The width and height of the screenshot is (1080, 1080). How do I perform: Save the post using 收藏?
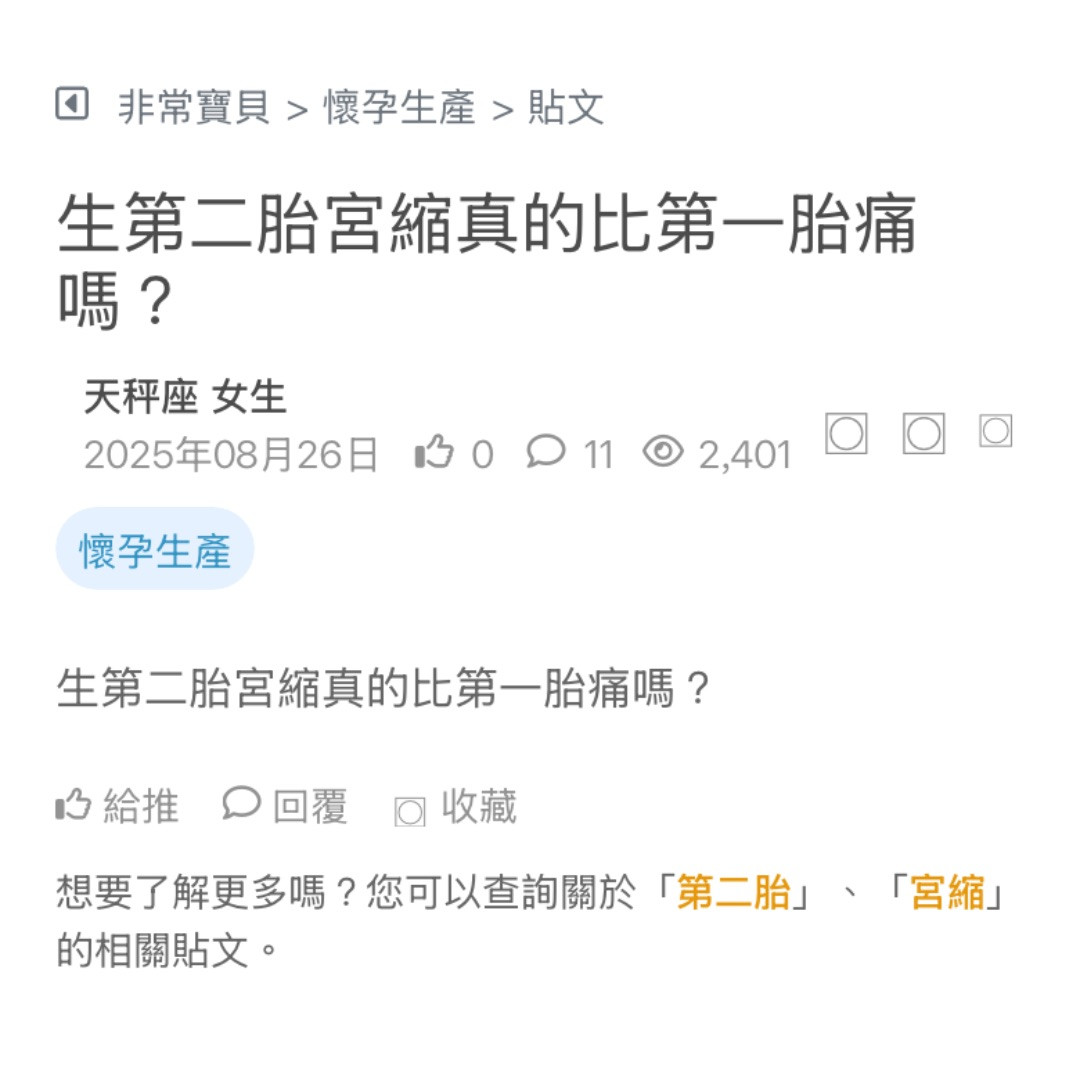[456, 807]
